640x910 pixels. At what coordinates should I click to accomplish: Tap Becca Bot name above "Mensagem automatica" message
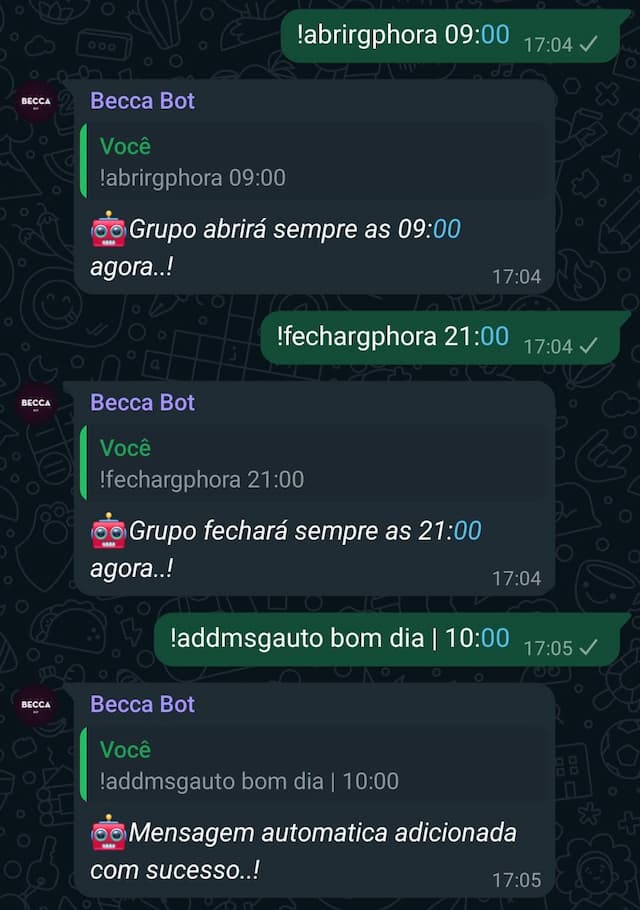pos(142,705)
